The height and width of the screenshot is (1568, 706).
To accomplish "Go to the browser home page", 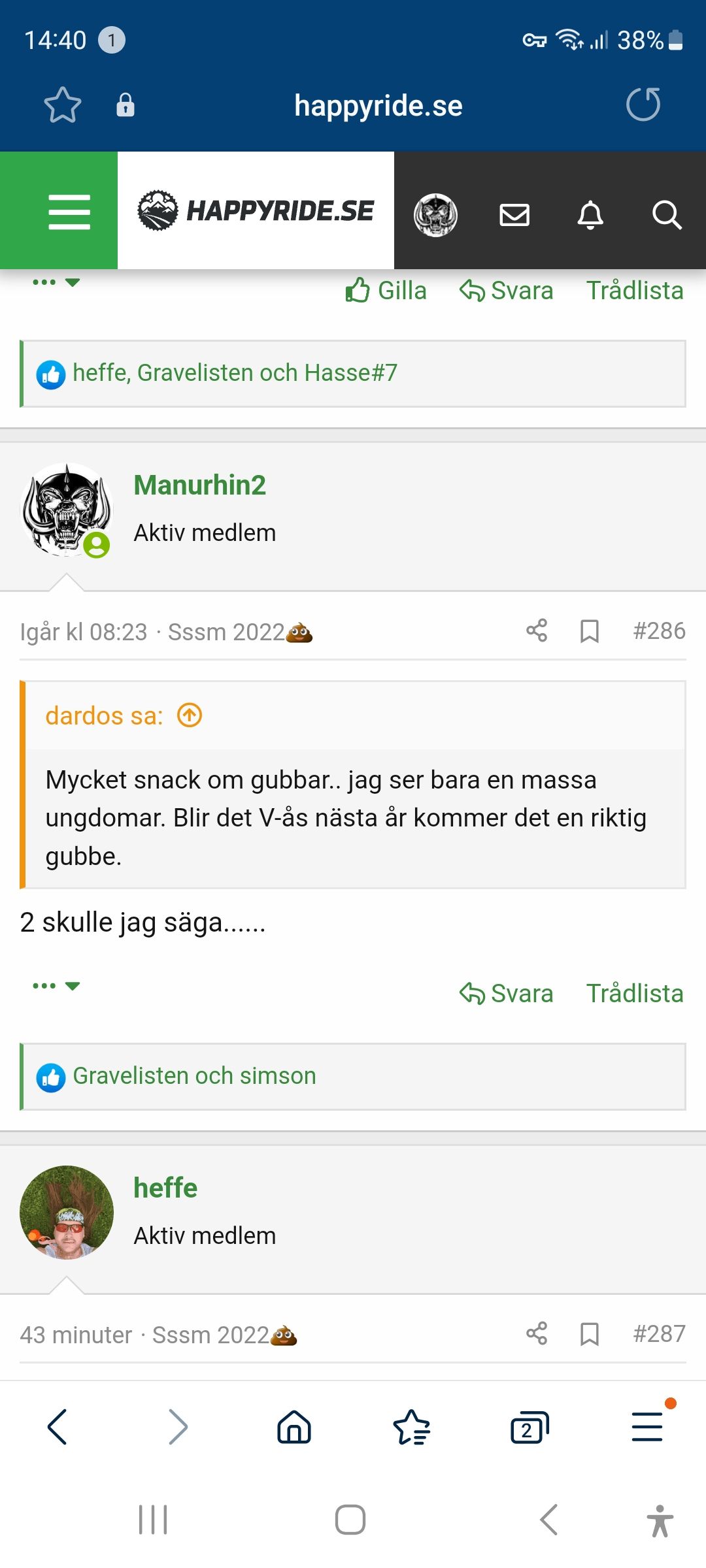I will [294, 1427].
